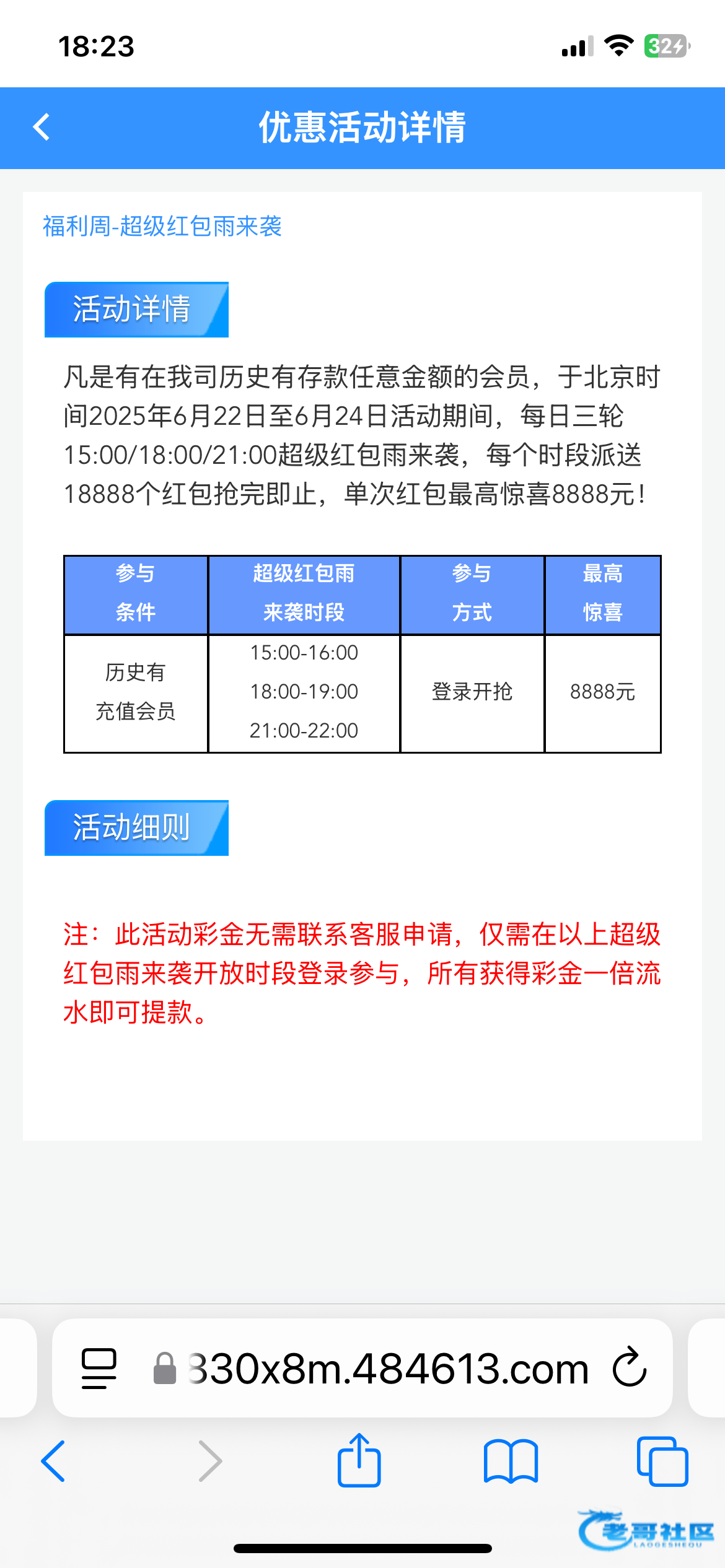Go back from the 优惠活动详情 page
725x1568 pixels.
42,127
